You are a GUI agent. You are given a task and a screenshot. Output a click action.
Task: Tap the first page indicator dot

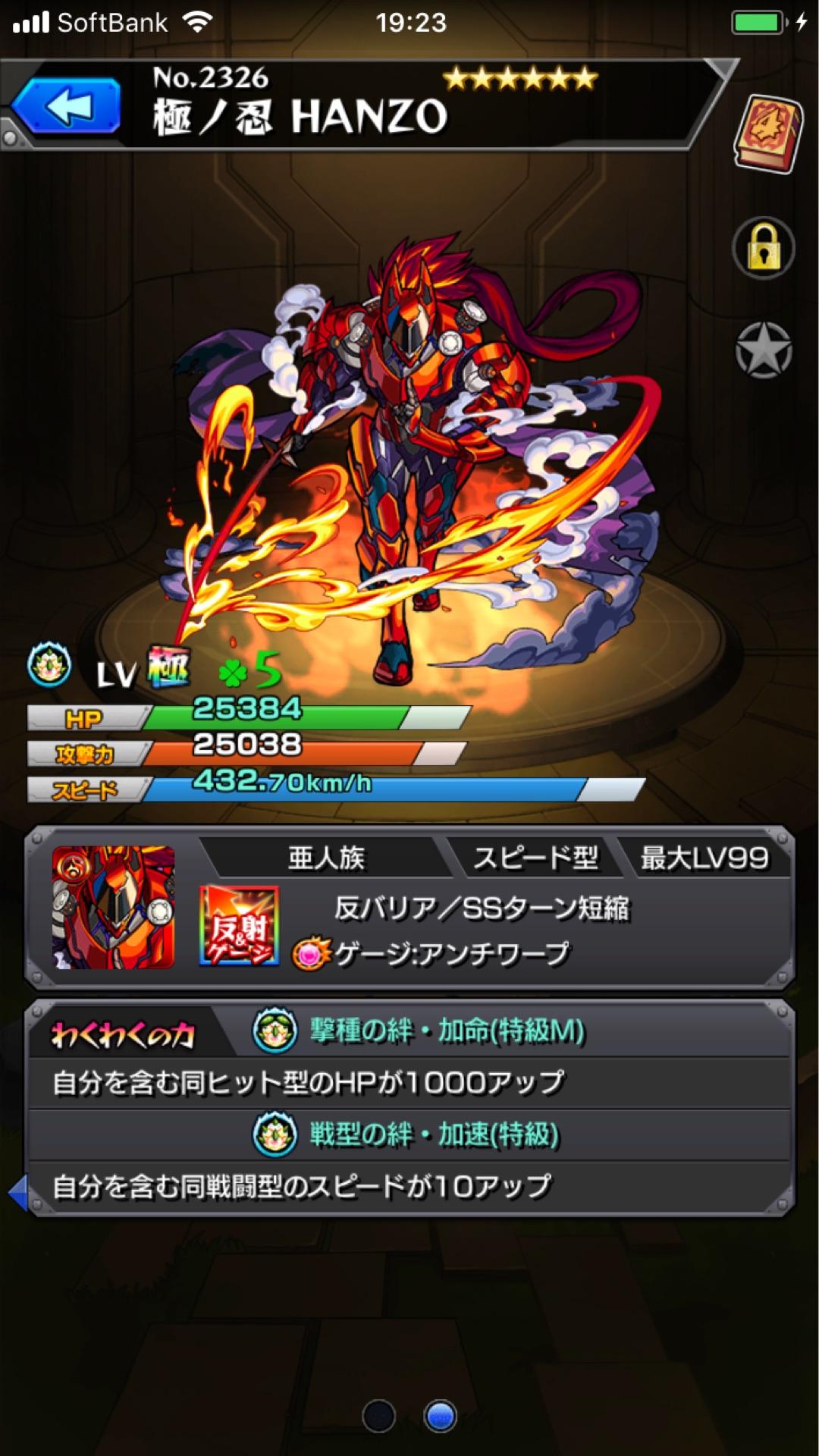[379, 1415]
